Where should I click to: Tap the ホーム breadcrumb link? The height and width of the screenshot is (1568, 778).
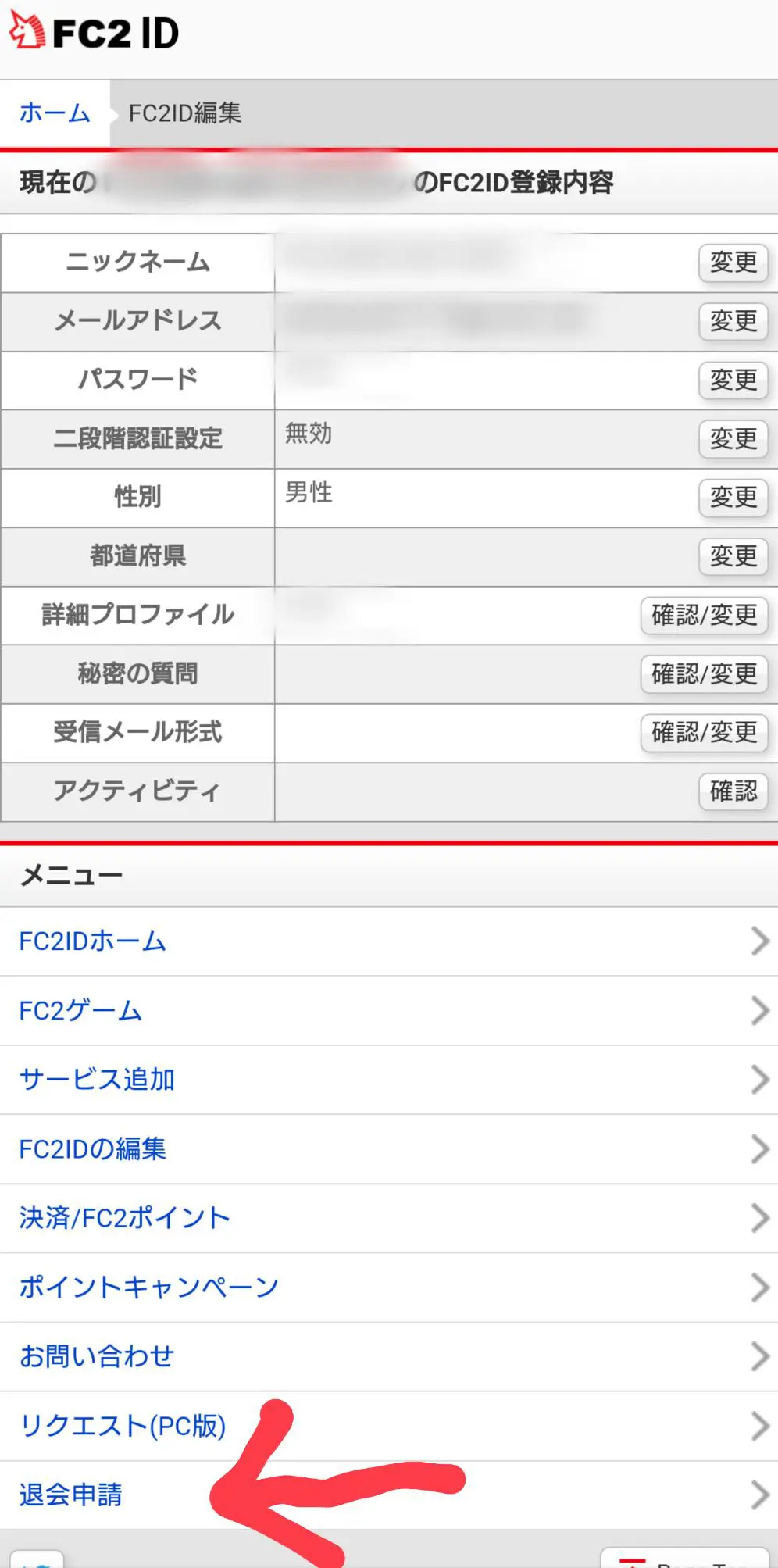point(55,113)
